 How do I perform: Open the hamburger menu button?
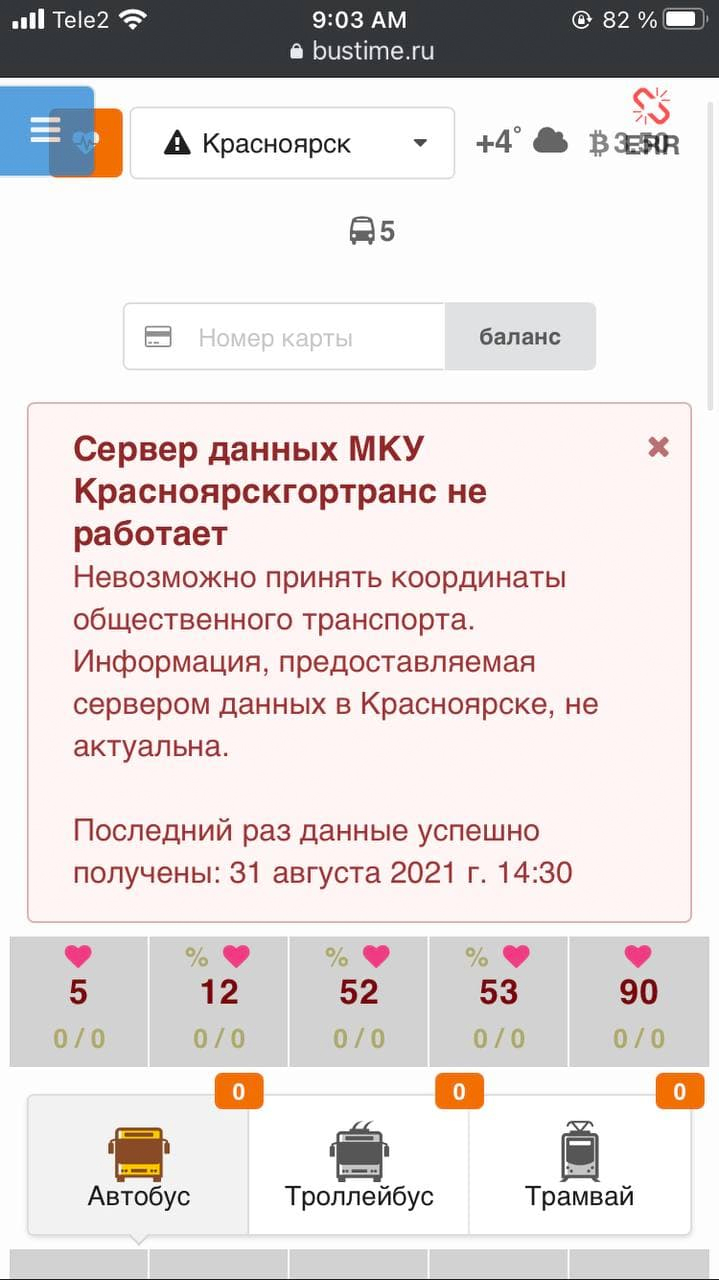[x=45, y=130]
